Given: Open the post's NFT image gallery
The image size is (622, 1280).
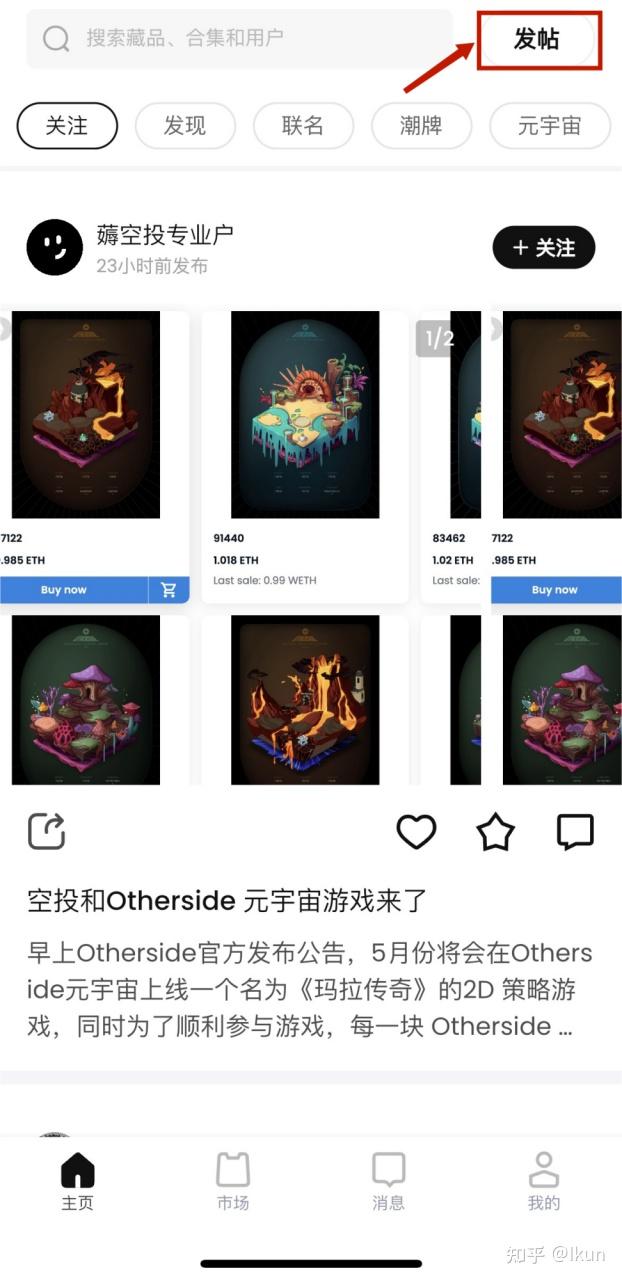Looking at the screenshot, I should click(x=311, y=548).
